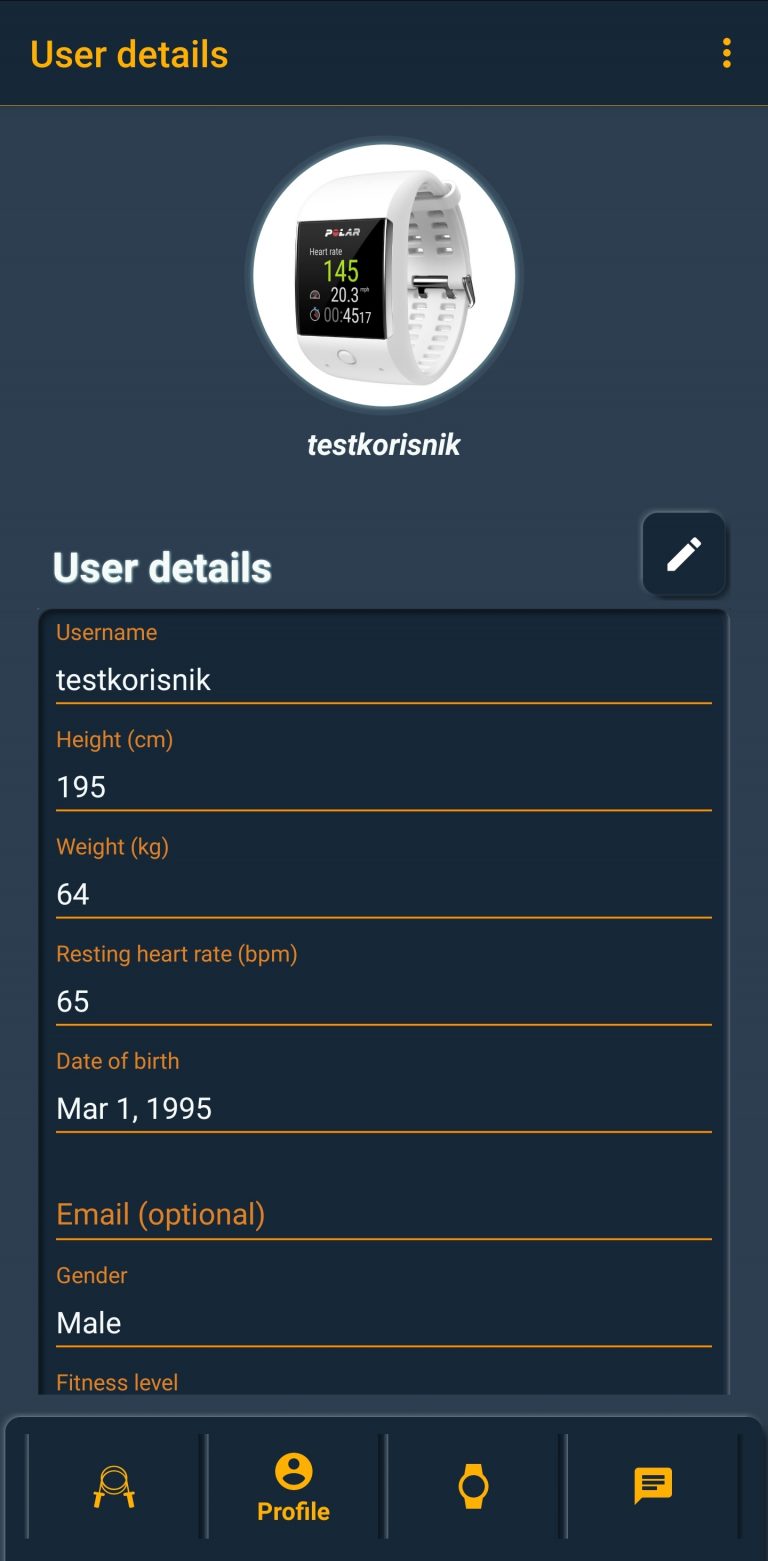Tap the Email (optional) field
768x1561 pixels.
click(384, 1214)
